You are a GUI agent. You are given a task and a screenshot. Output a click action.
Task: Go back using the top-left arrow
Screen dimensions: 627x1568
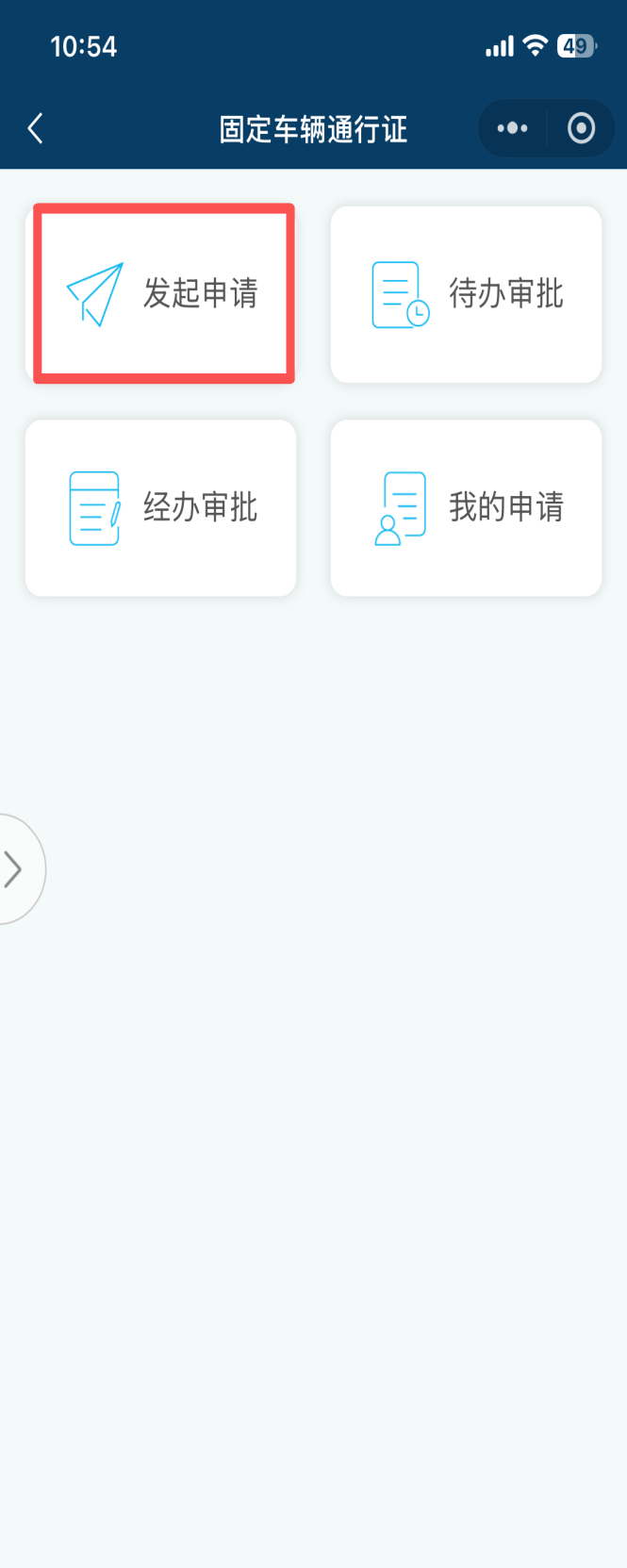36,128
